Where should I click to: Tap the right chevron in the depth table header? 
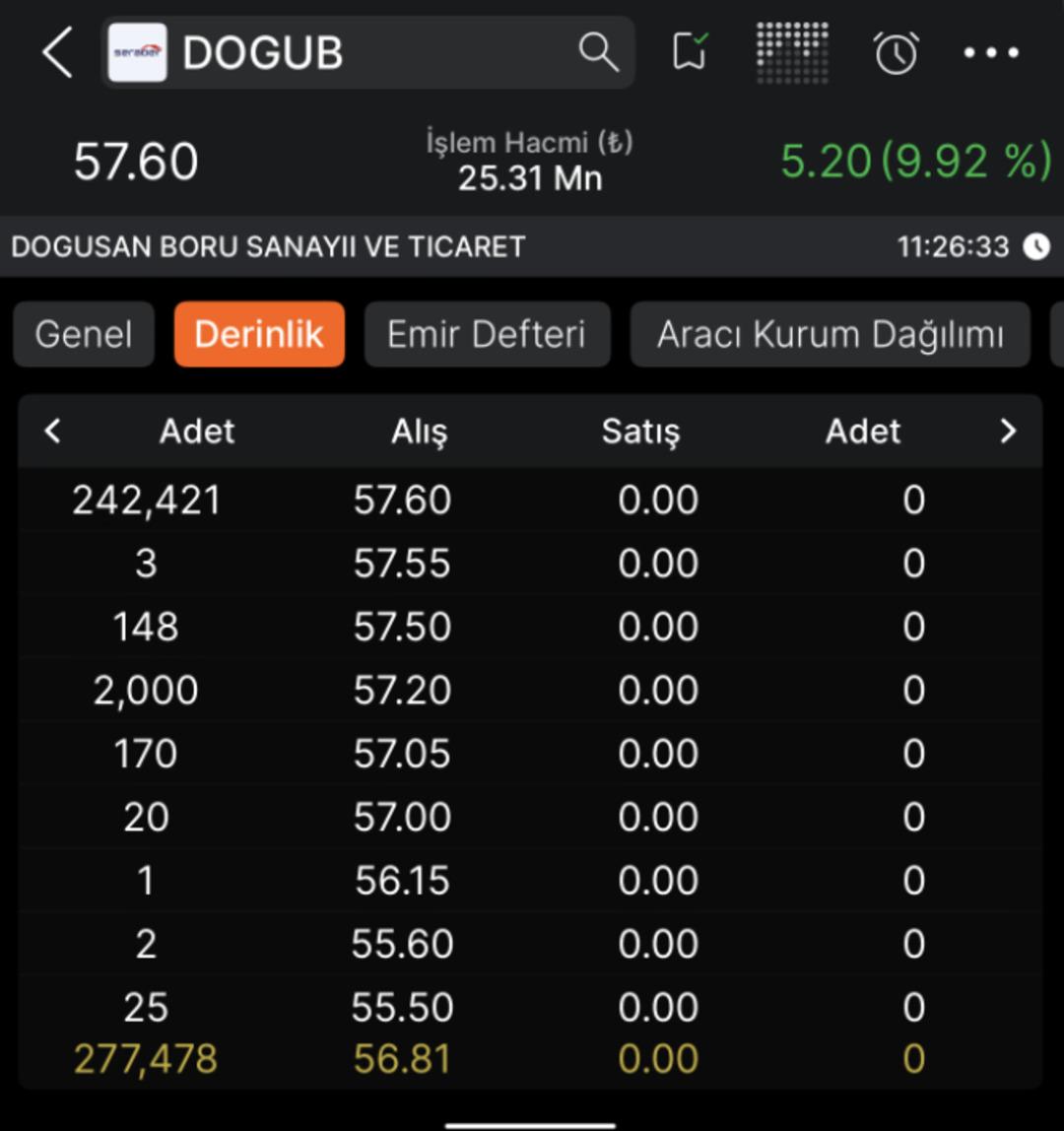(x=1007, y=431)
